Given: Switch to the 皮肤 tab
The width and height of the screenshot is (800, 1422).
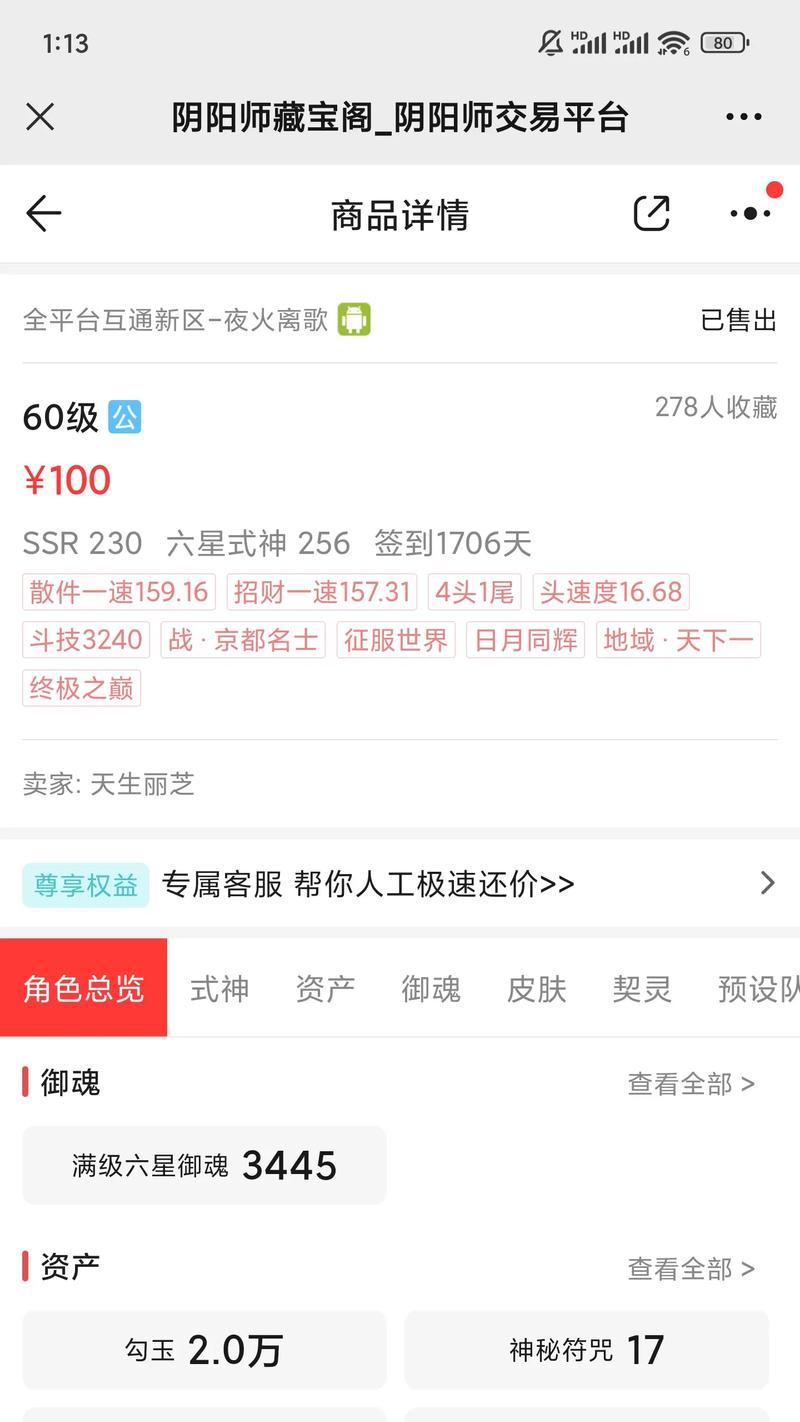Looking at the screenshot, I should (x=537, y=989).
